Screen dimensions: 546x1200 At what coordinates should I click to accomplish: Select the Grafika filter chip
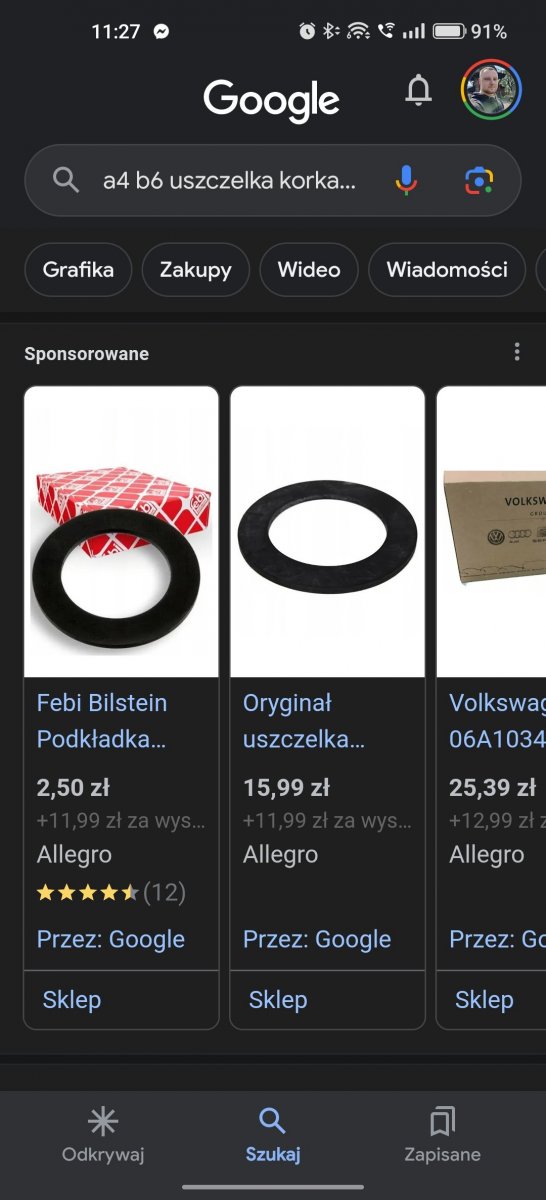tap(78, 270)
